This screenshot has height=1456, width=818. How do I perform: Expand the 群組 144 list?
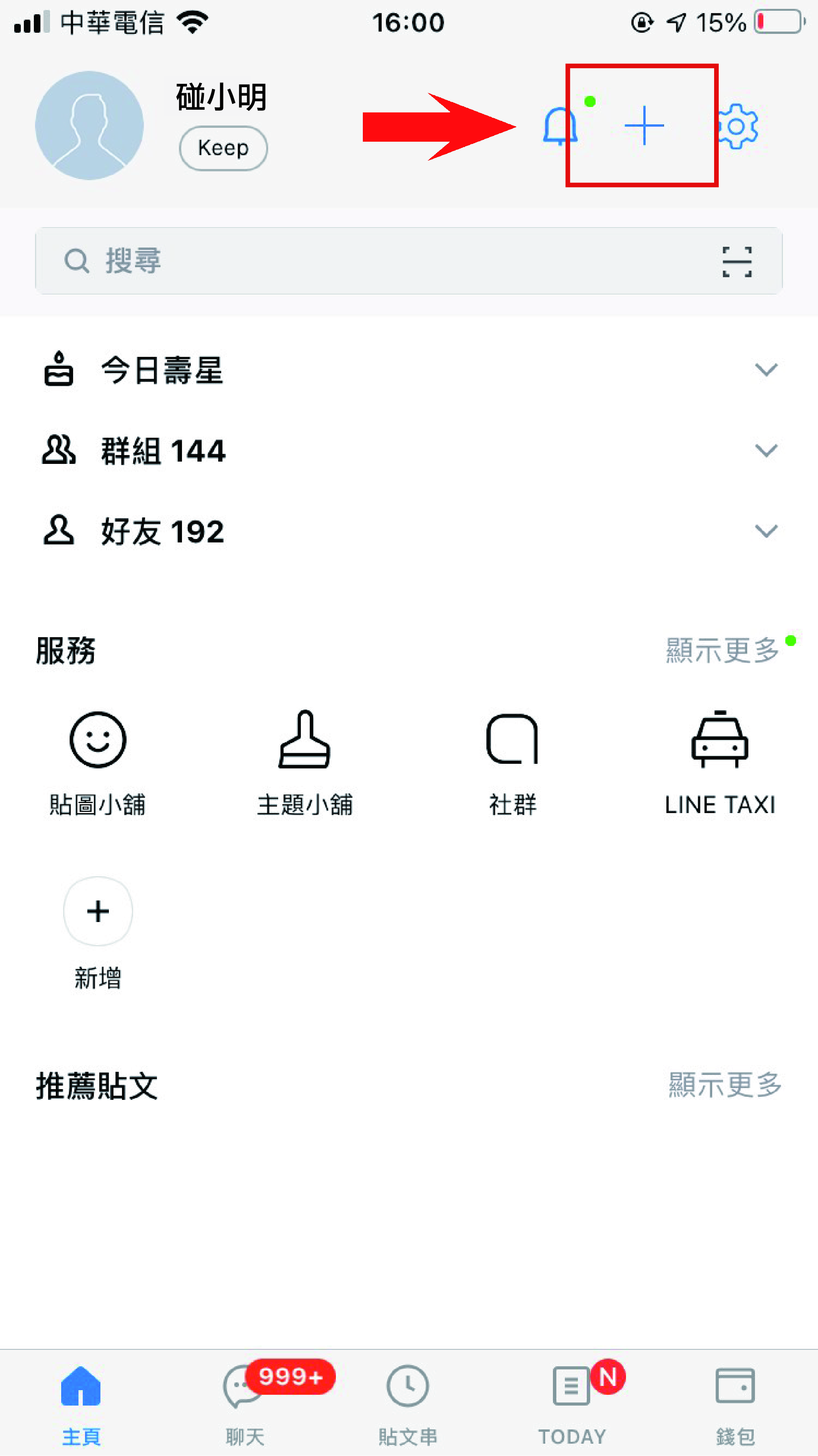409,450
